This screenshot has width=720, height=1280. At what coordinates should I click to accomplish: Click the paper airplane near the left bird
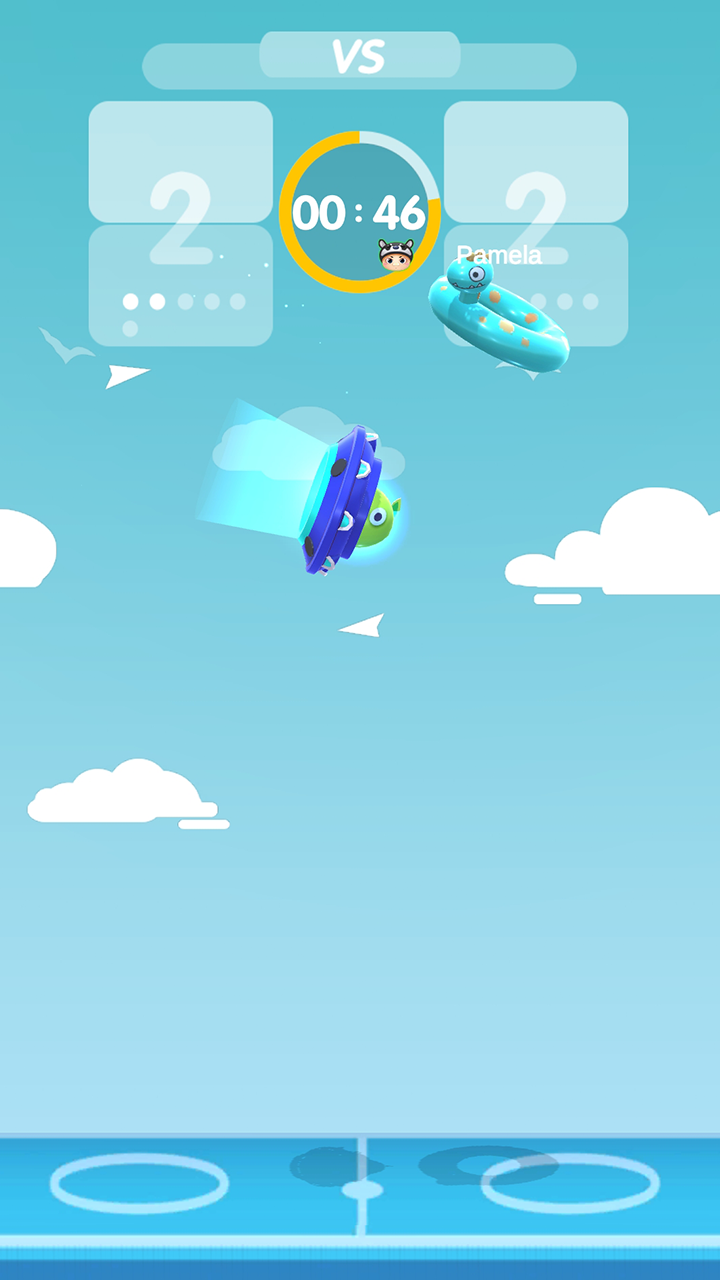tap(122, 378)
